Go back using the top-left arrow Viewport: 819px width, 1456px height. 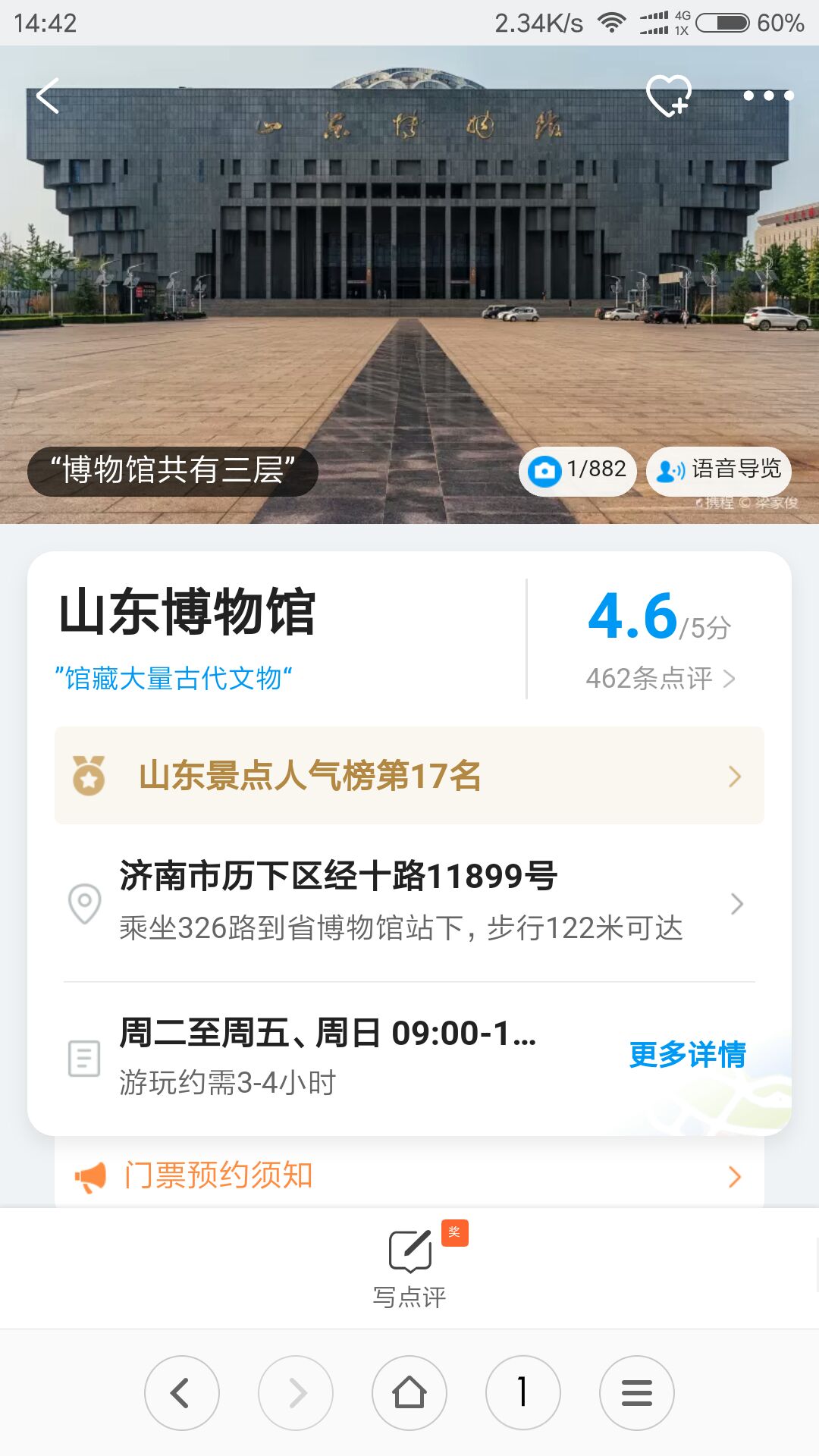[x=48, y=96]
